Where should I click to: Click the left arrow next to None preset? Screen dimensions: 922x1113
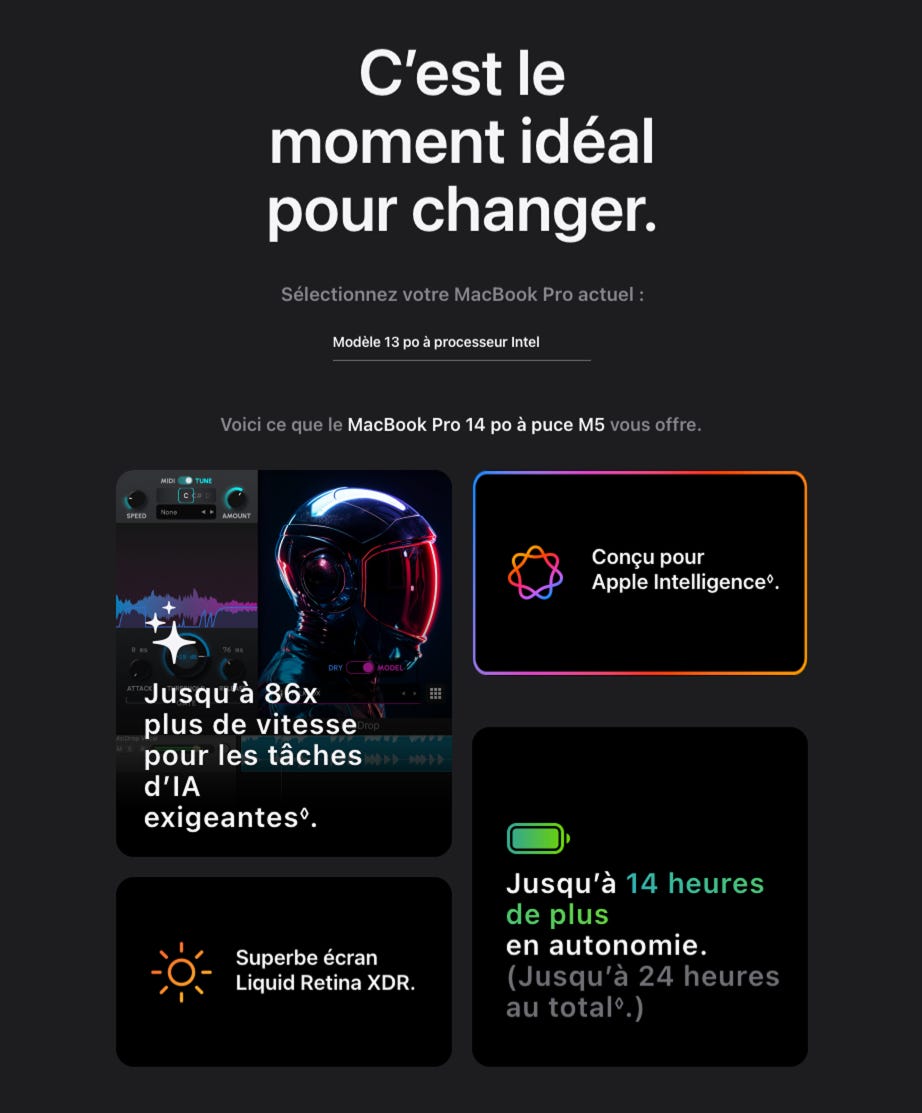coord(204,512)
